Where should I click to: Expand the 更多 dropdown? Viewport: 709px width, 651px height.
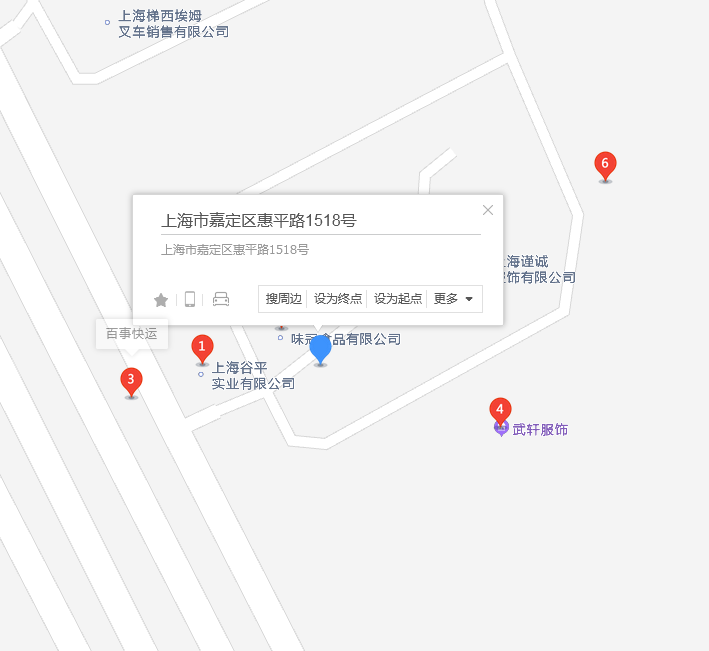(454, 299)
